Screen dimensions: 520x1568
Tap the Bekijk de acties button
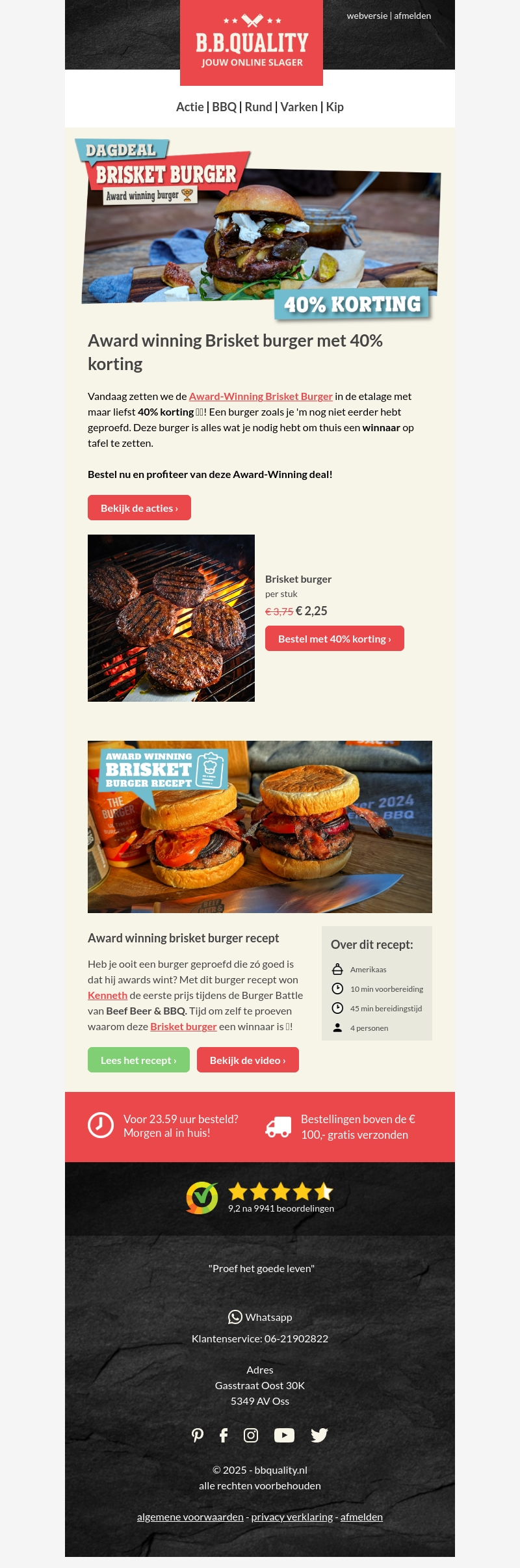pos(139,508)
